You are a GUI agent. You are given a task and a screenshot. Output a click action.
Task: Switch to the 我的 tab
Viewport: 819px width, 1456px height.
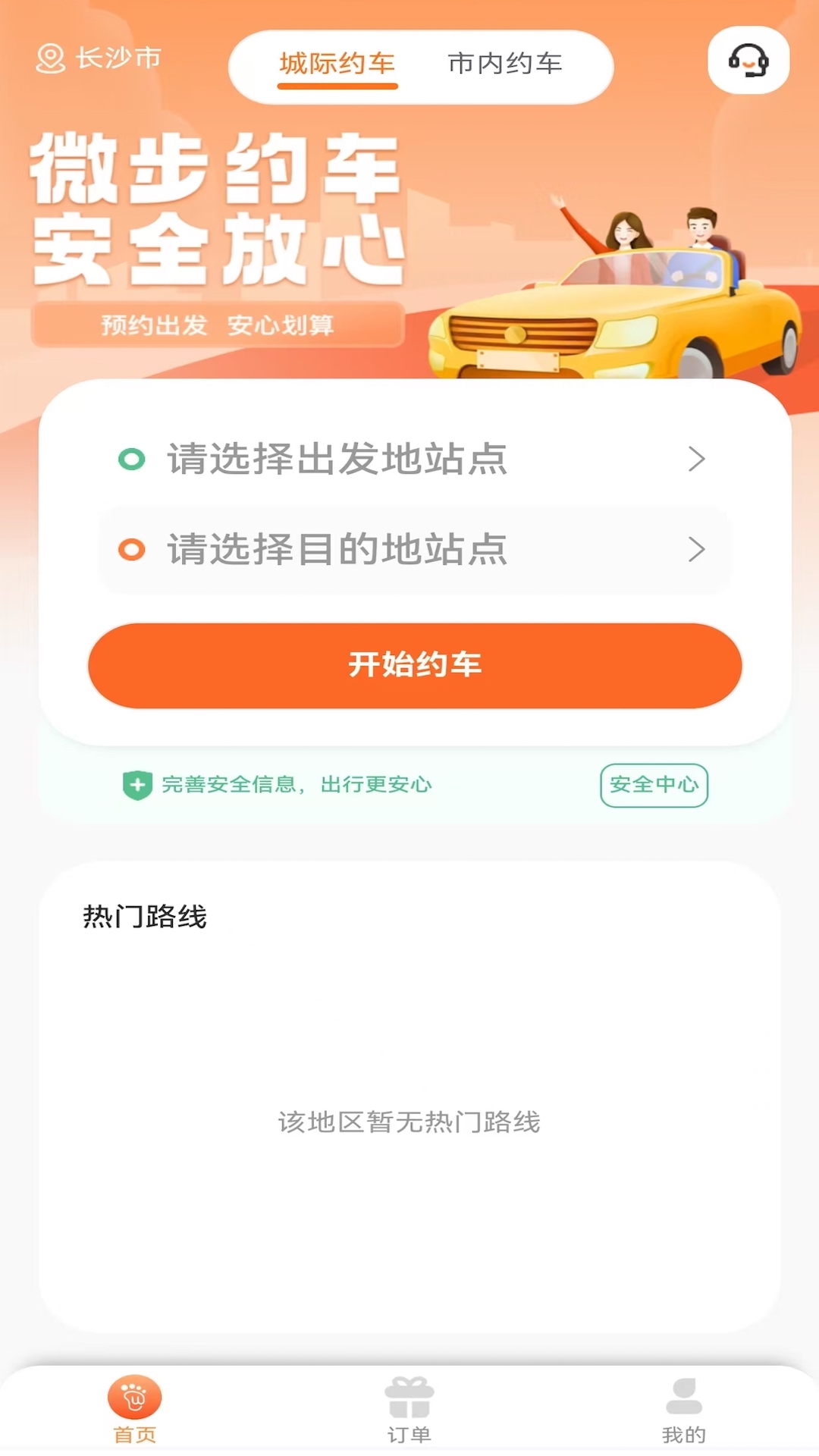(x=683, y=1436)
